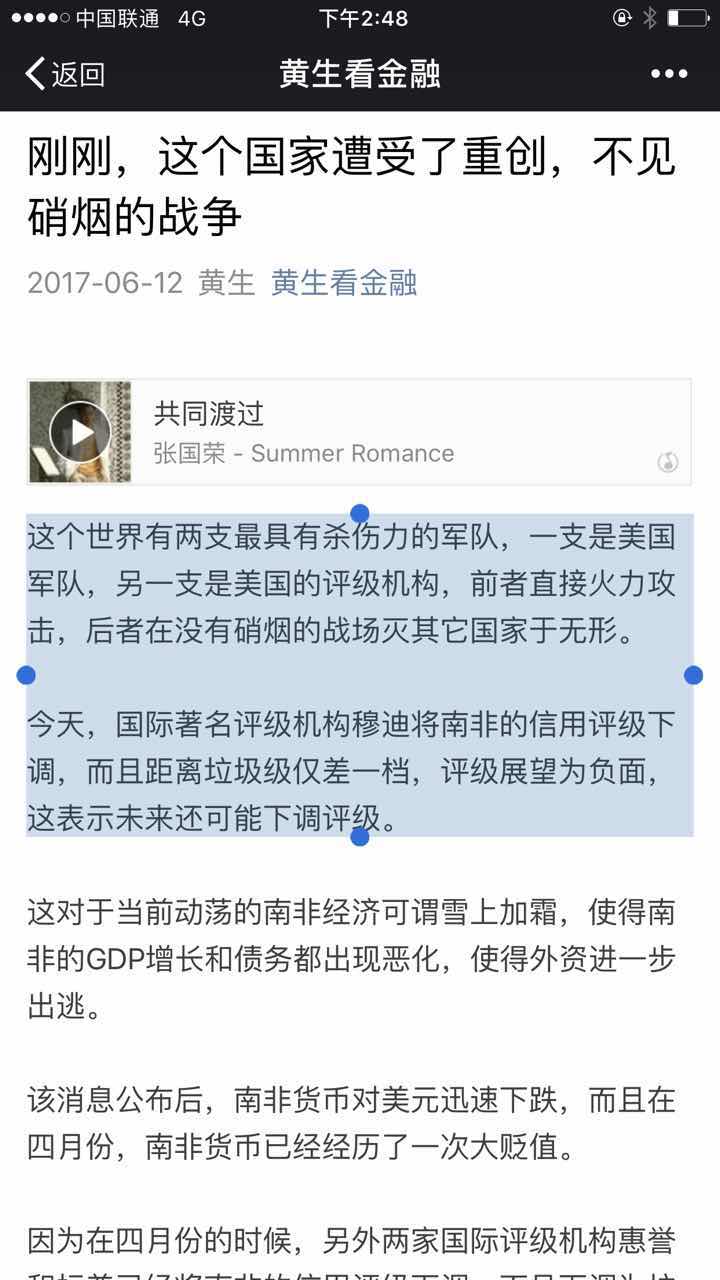The height and width of the screenshot is (1280, 720).
Task: Go back using the 返回 button
Action: pyautogui.click(x=64, y=74)
